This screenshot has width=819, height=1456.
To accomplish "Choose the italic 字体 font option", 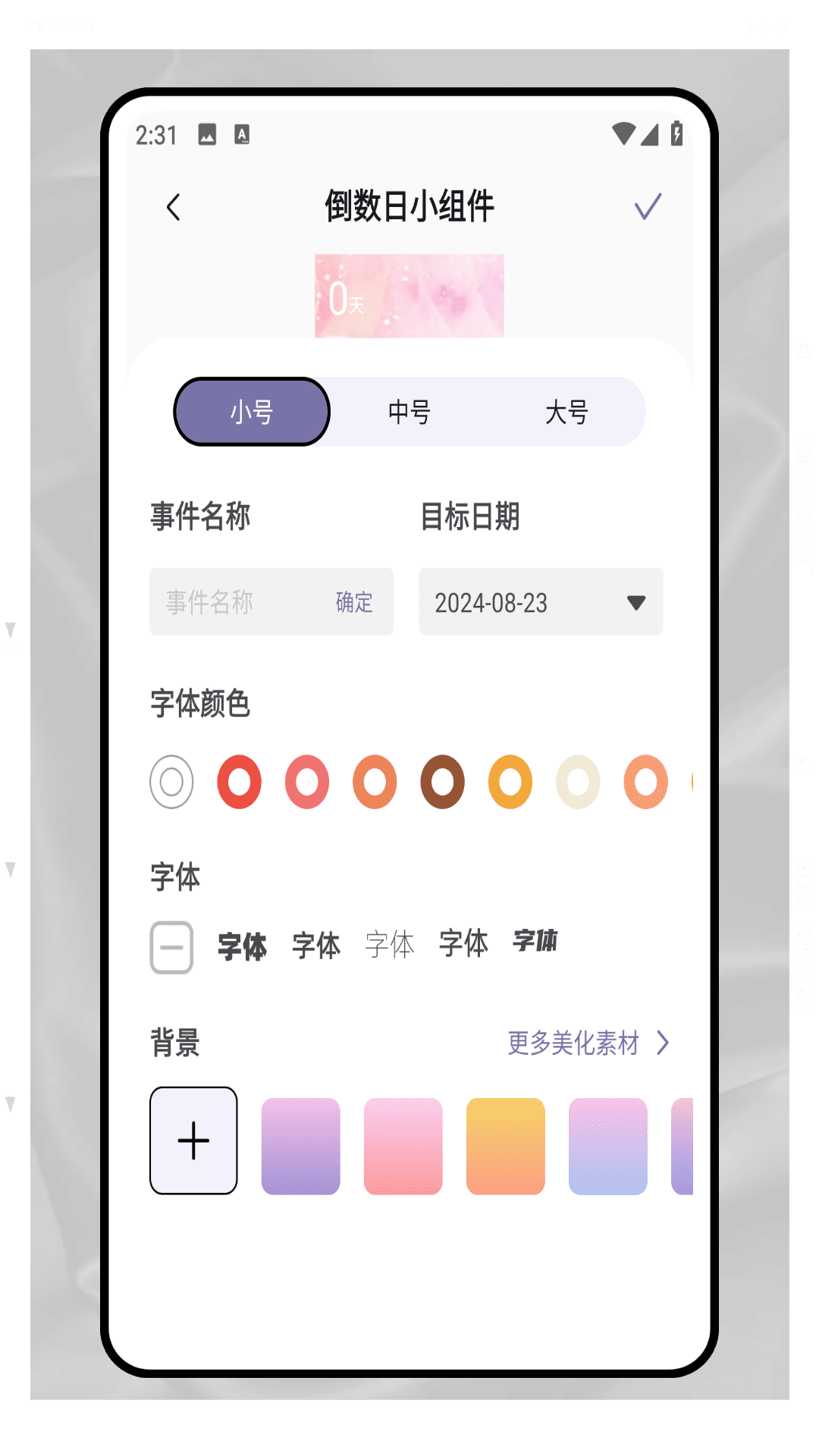I will [535, 944].
